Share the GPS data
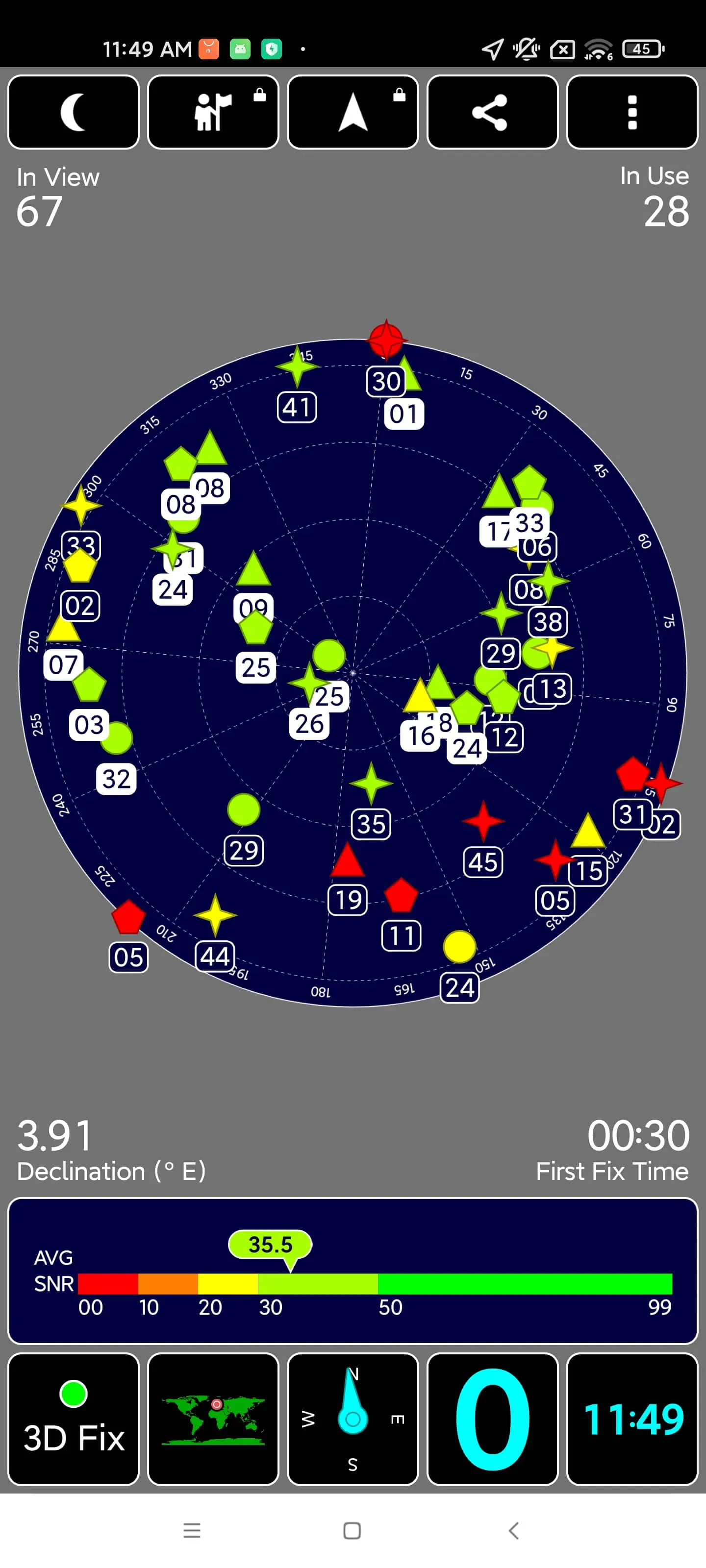The width and height of the screenshot is (706, 1568). (x=492, y=112)
